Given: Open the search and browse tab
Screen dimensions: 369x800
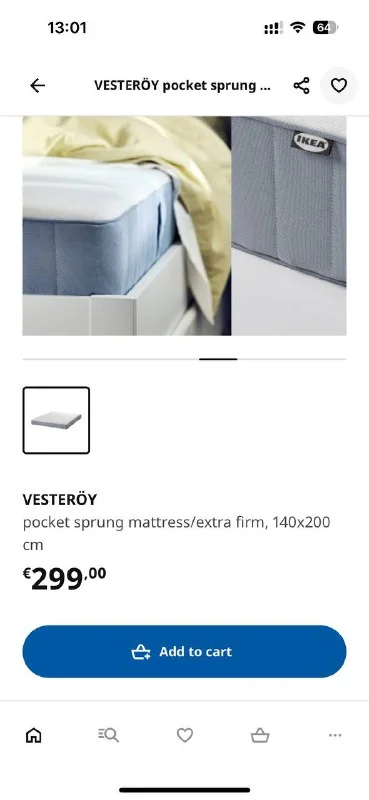Looking at the screenshot, I should pos(109,735).
